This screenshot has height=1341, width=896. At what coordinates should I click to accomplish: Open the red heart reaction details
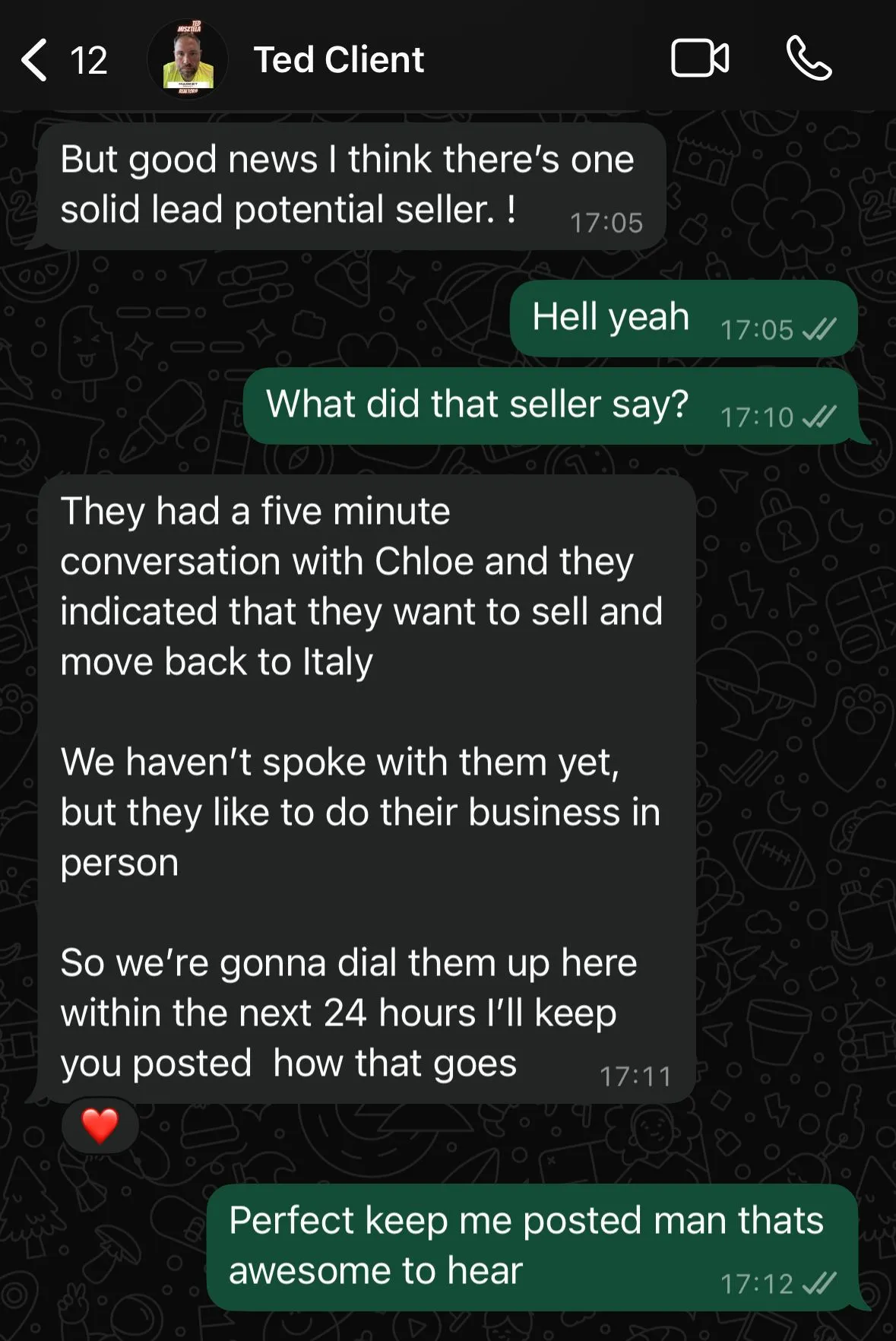pos(100,1126)
